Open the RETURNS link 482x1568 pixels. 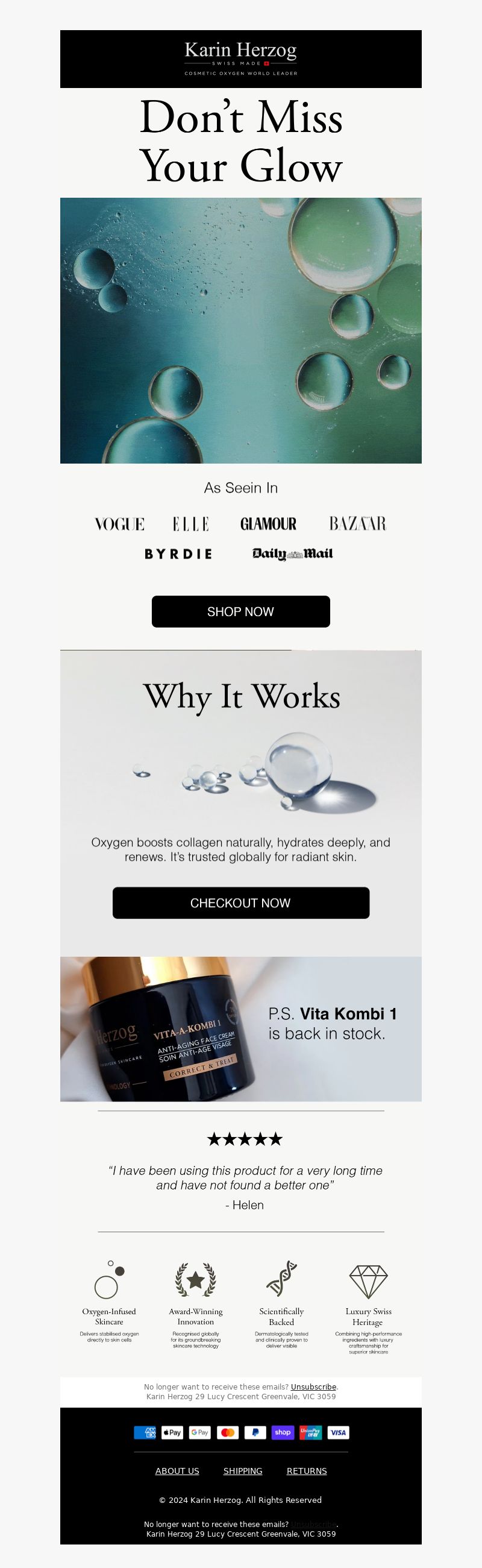click(307, 1470)
